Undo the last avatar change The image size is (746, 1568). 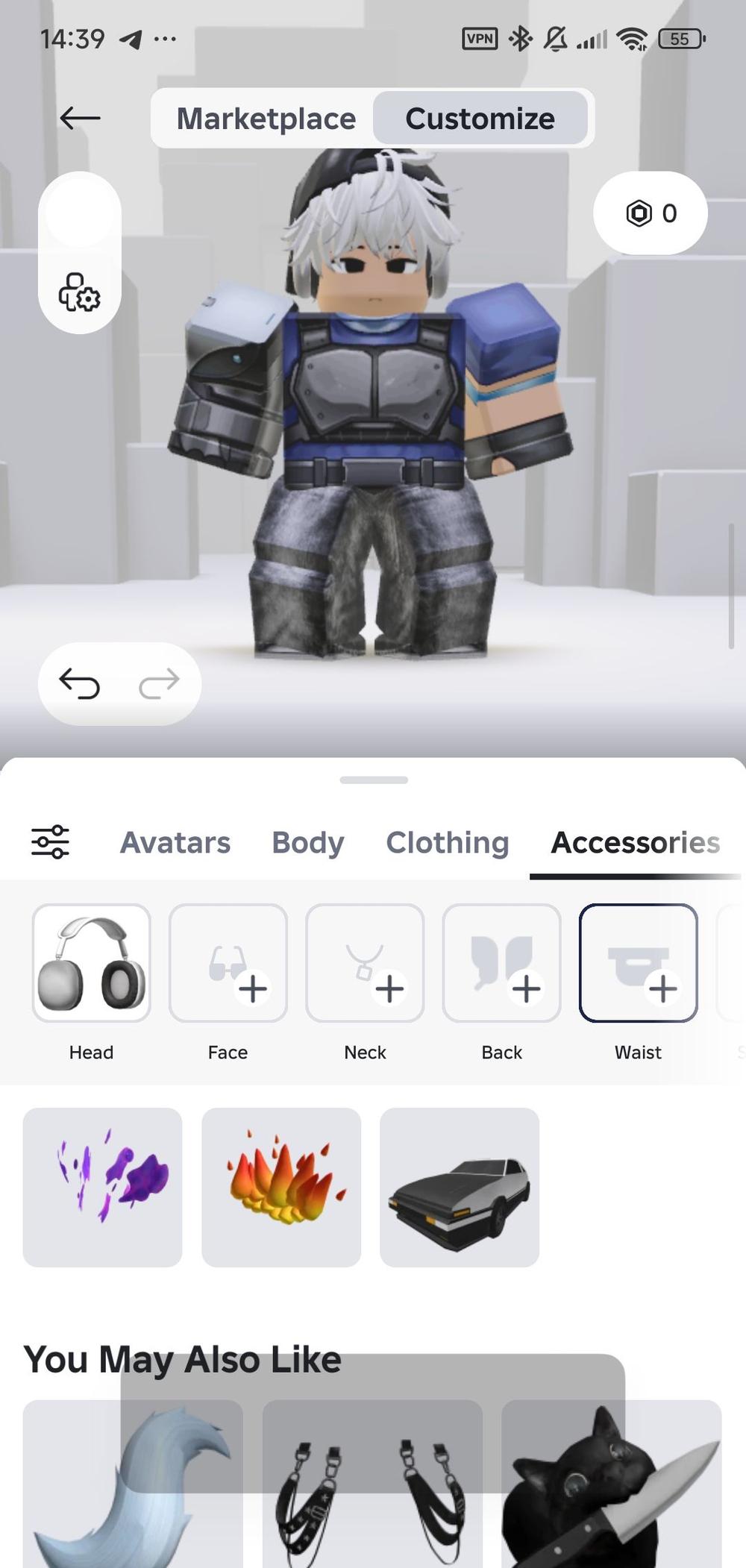[80, 683]
